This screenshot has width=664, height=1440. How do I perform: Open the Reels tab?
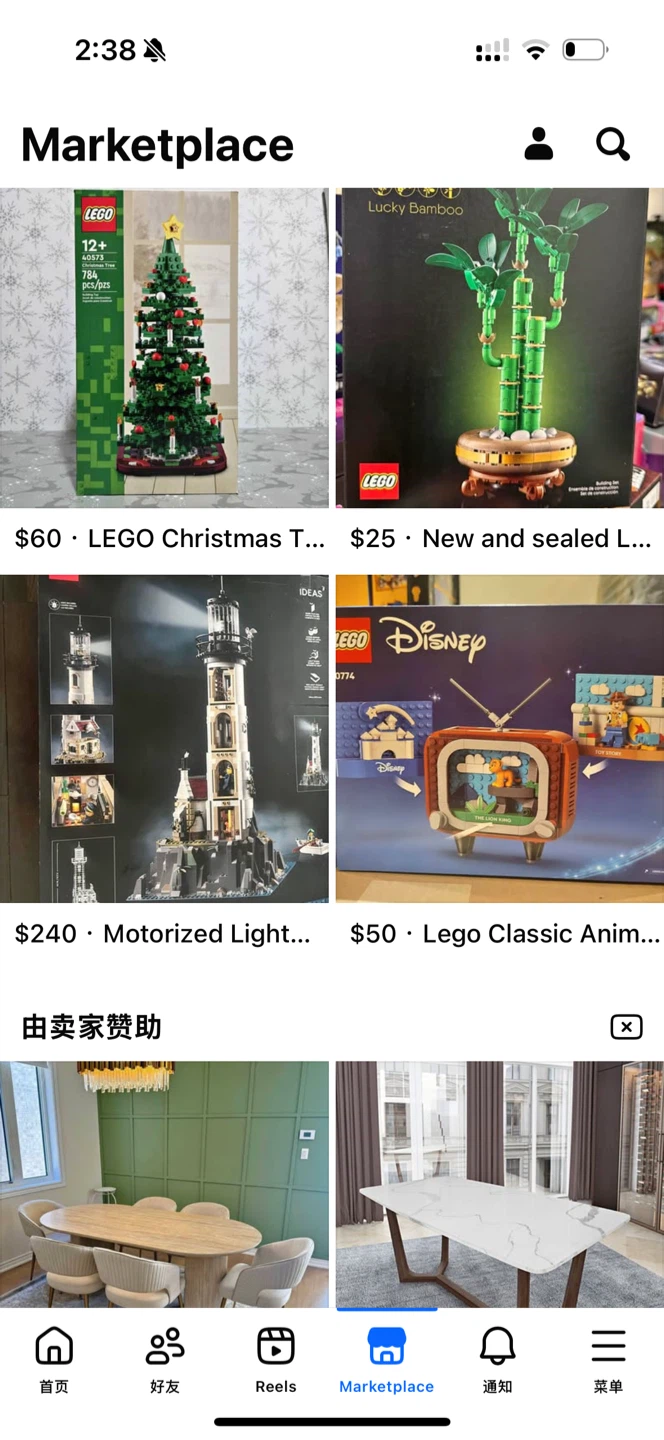click(276, 1358)
